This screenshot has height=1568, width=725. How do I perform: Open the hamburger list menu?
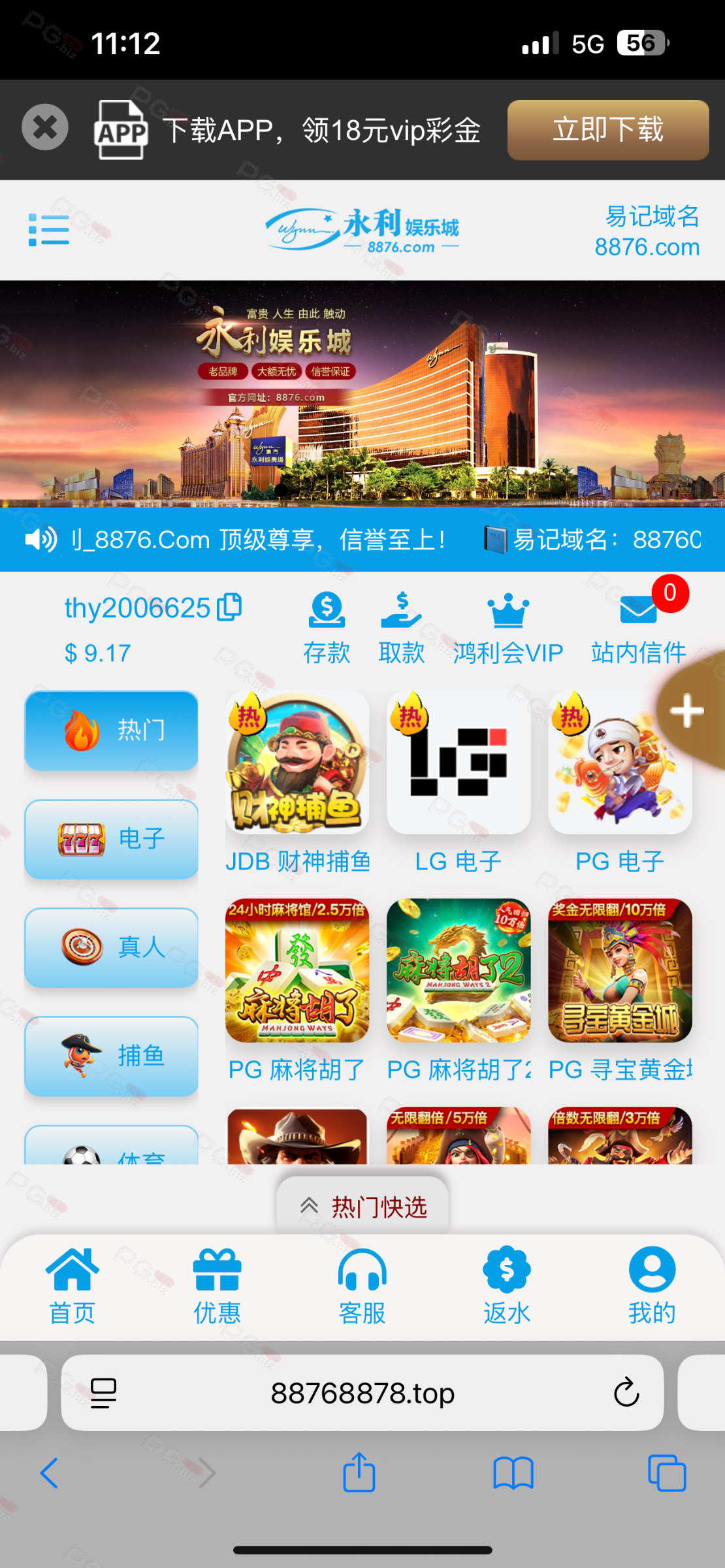[x=49, y=229]
